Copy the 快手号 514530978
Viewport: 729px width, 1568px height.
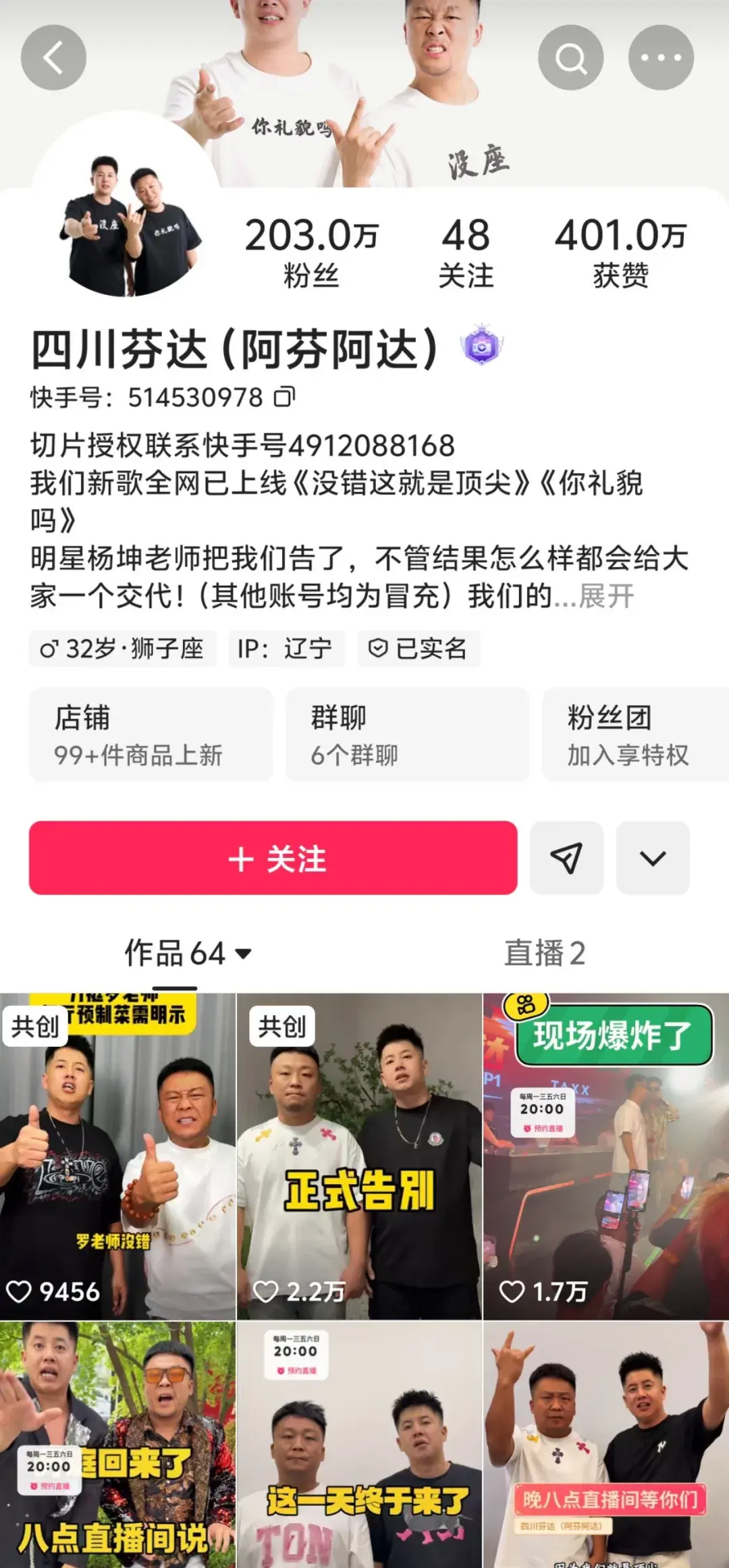[284, 397]
